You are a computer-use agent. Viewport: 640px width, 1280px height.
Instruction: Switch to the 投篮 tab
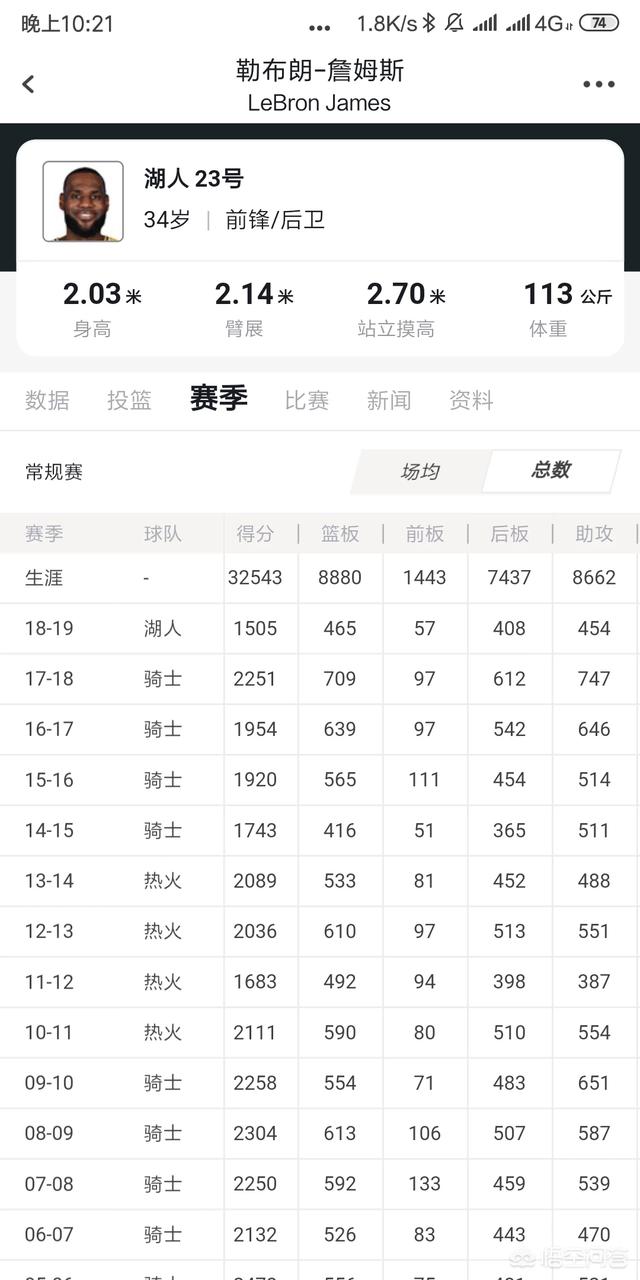pos(130,401)
